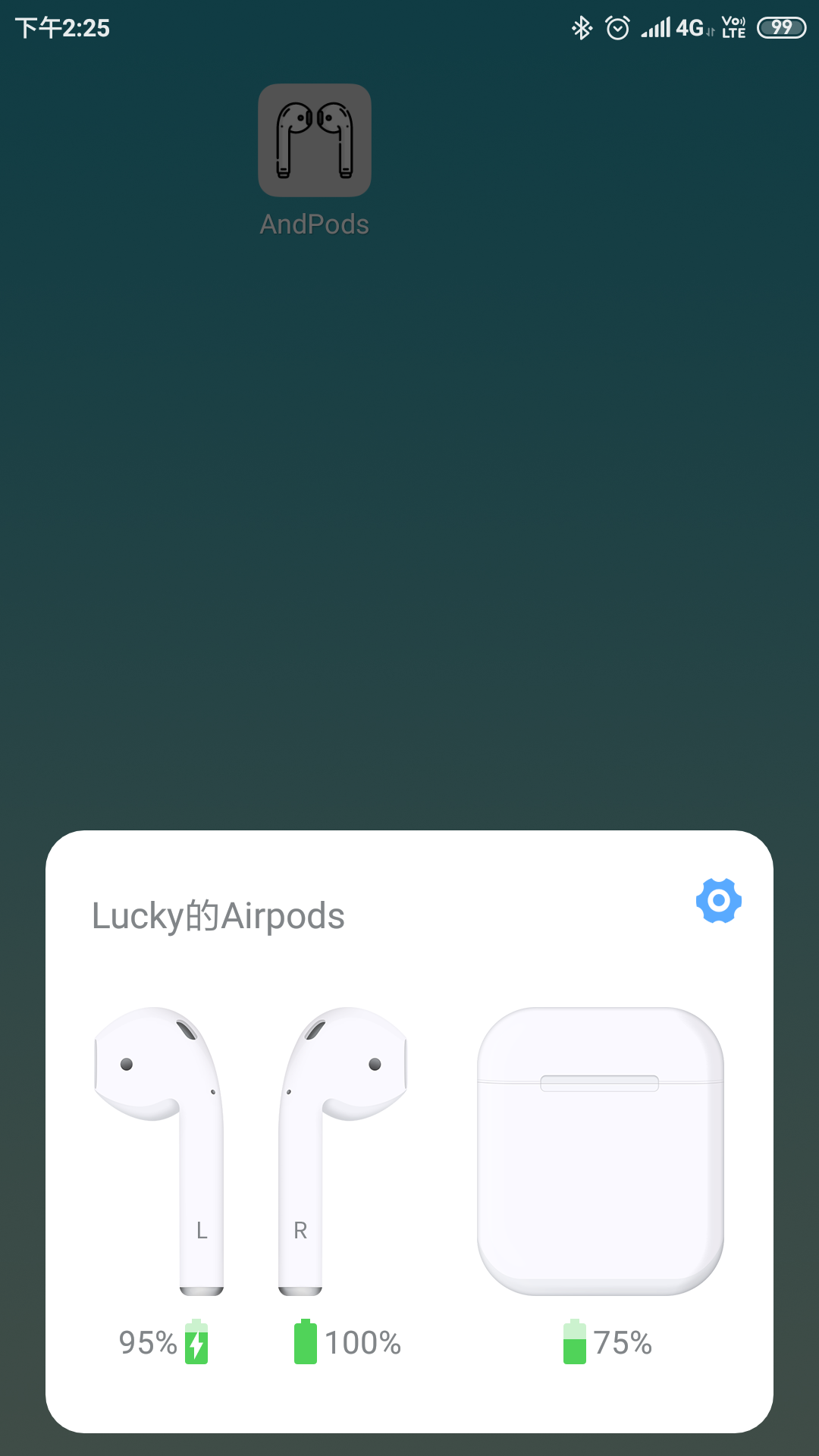Tap the 4G network indicator
819x1456 pixels.
[689, 27]
